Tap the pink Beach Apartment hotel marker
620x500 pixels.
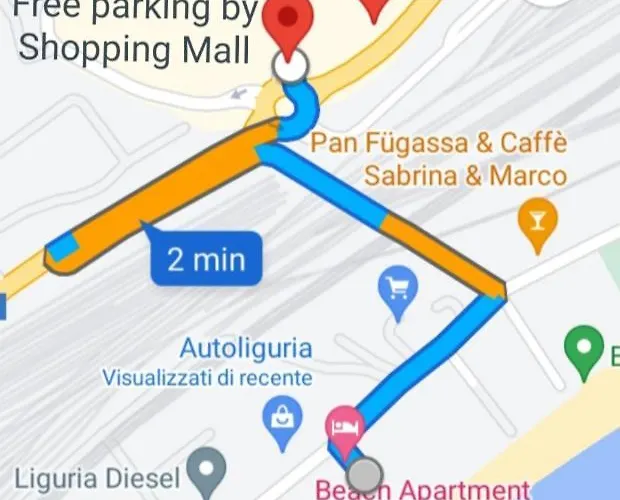point(345,425)
